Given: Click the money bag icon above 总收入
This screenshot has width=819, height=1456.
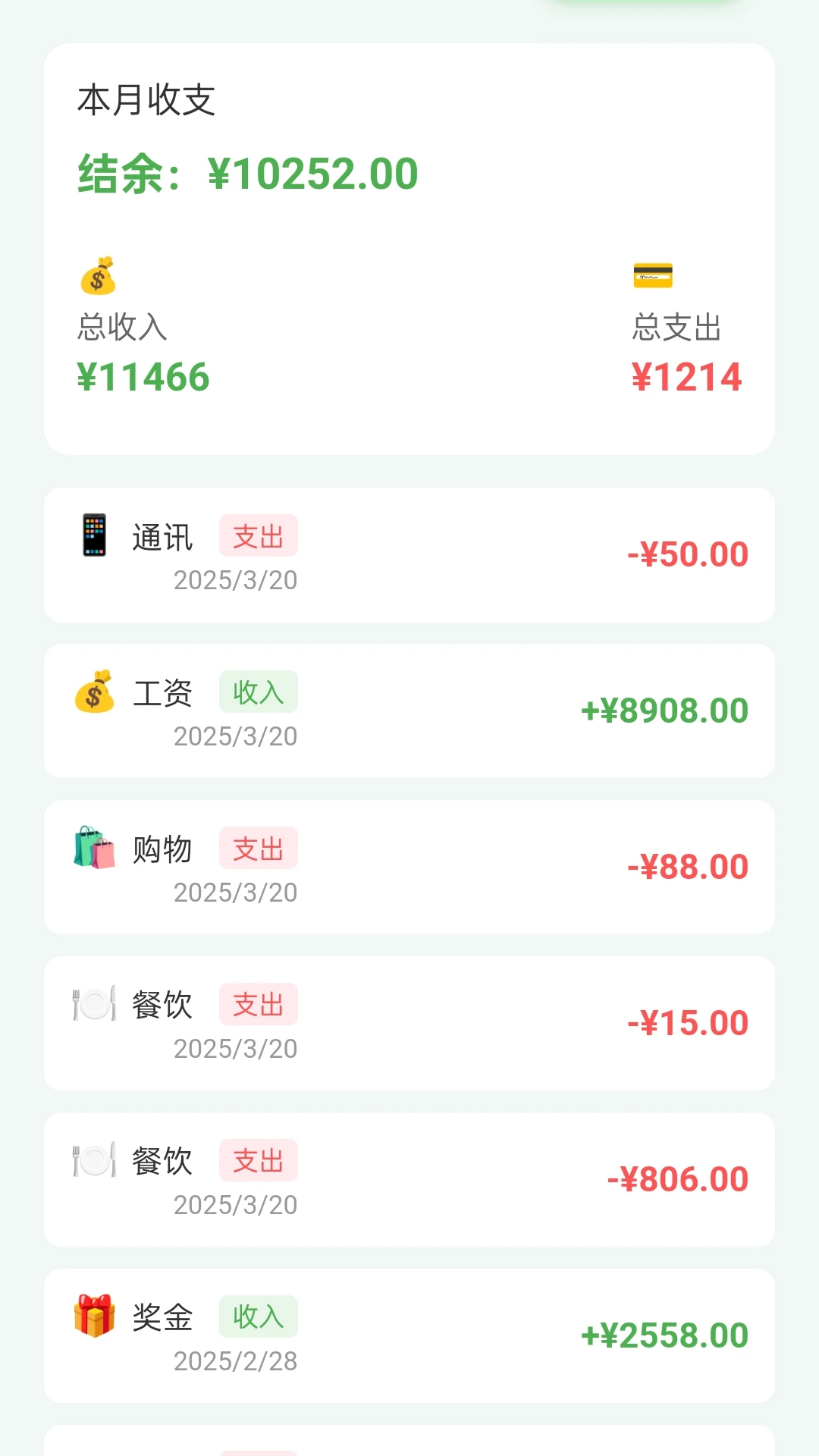Looking at the screenshot, I should (97, 277).
